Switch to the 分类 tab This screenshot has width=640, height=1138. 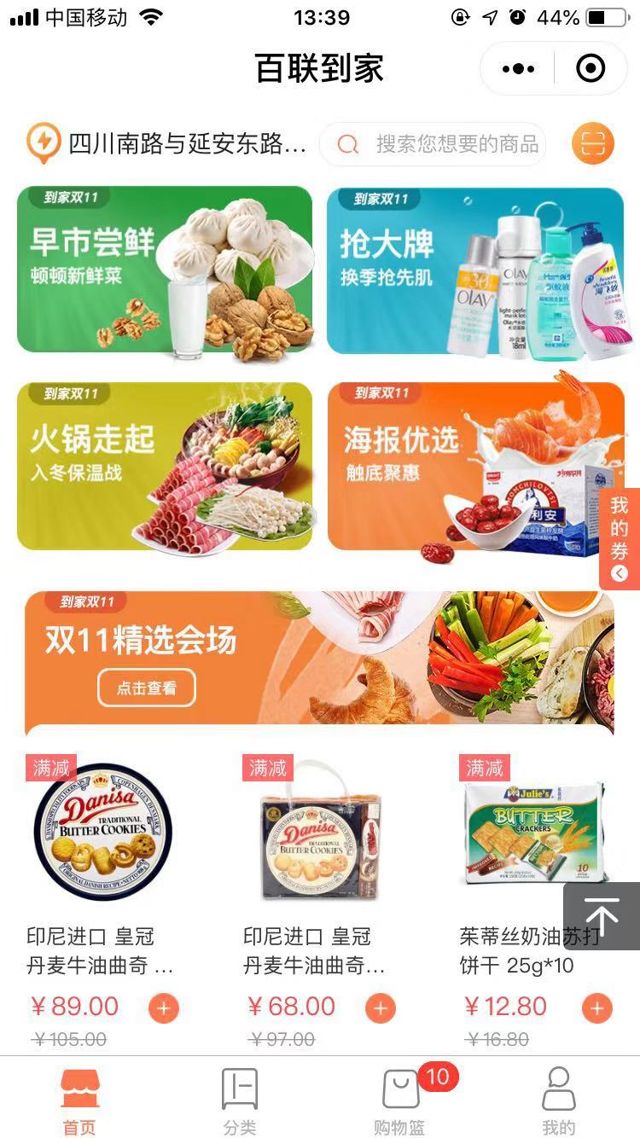239,1100
